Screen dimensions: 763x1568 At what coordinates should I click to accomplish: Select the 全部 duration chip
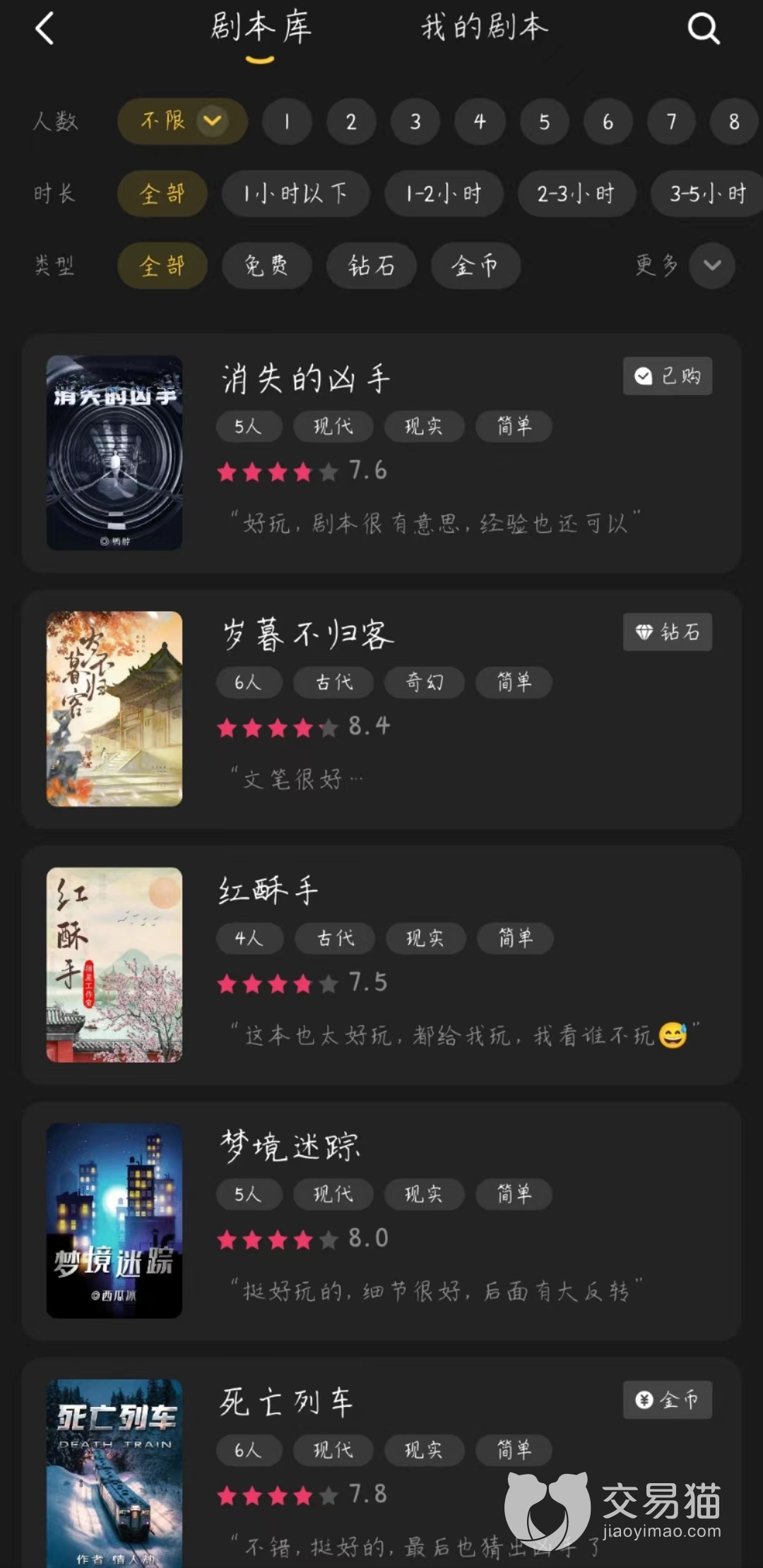click(x=162, y=193)
